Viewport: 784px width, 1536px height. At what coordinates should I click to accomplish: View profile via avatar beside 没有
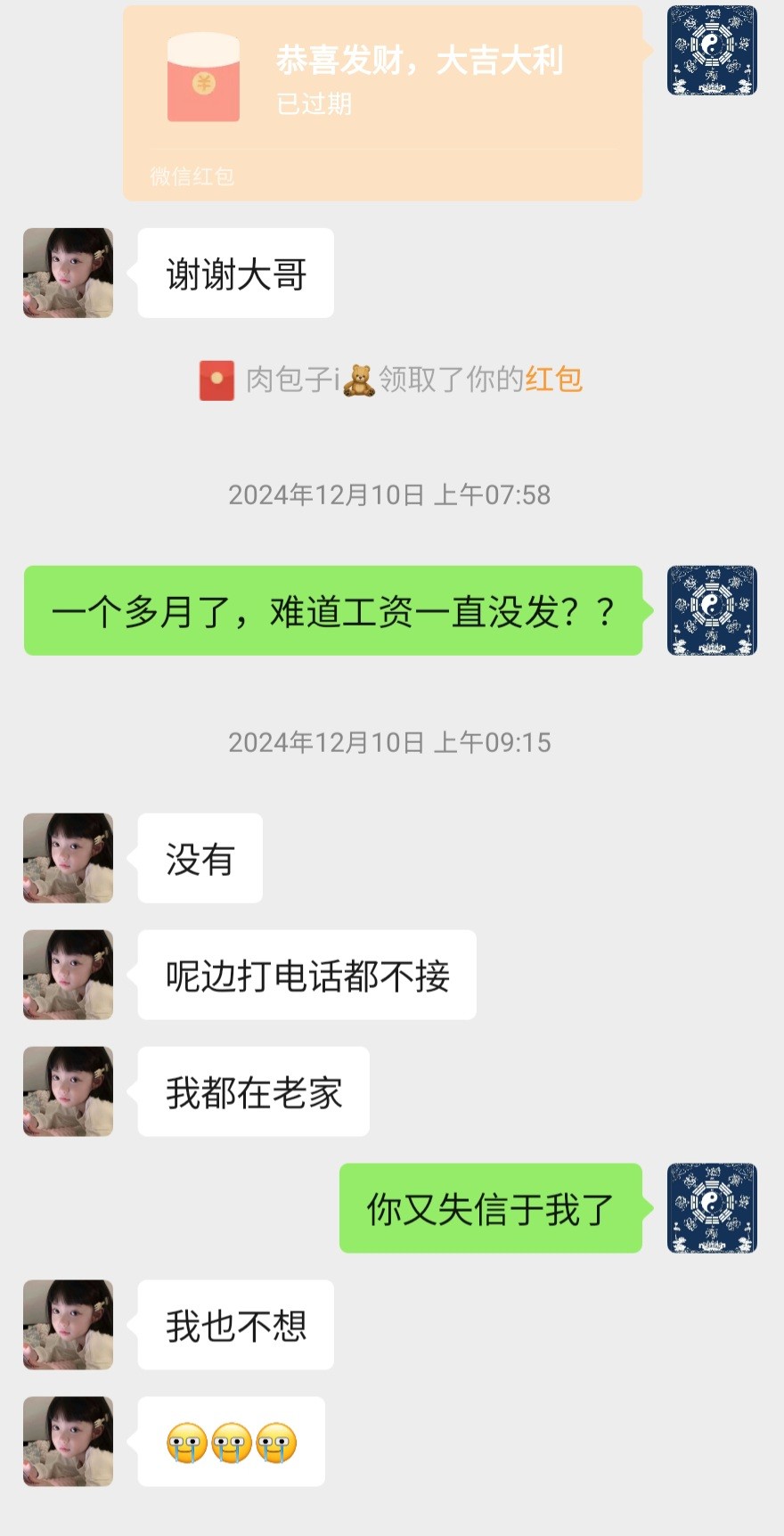click(x=68, y=858)
